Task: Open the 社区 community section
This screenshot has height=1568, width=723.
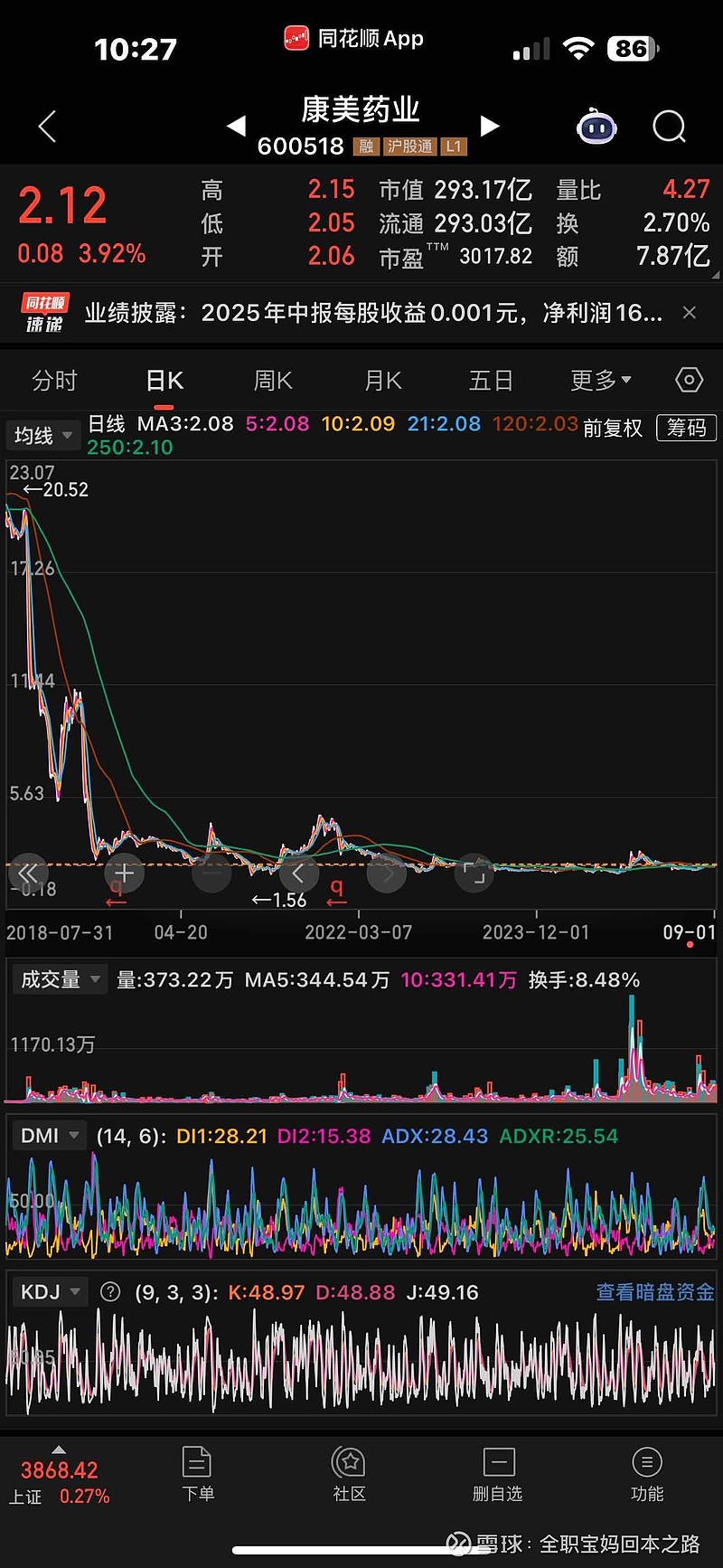Action: point(349,1474)
